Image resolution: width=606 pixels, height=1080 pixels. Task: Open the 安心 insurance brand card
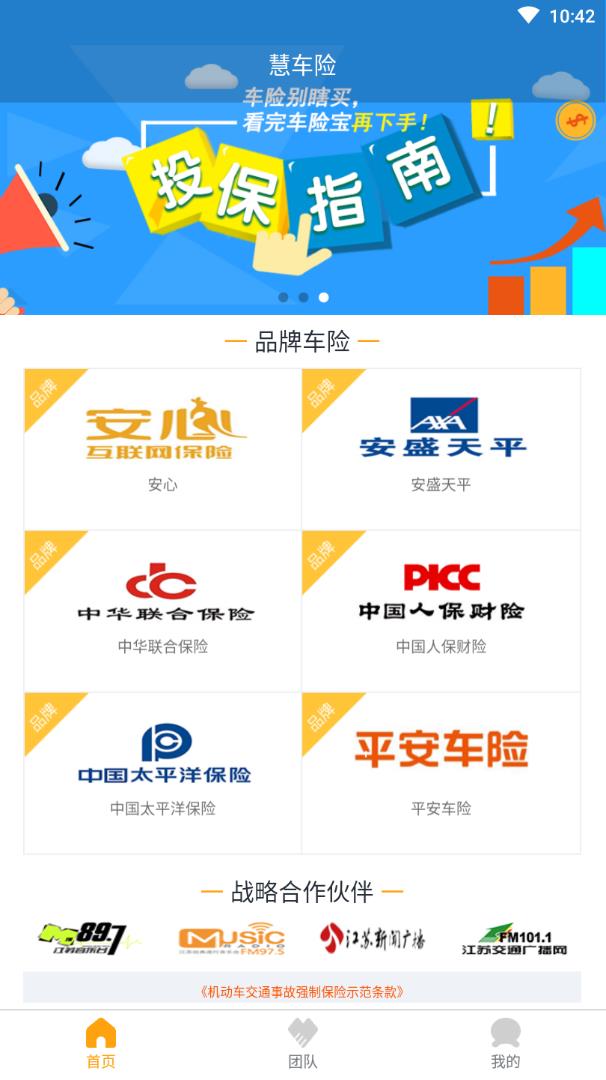point(163,449)
